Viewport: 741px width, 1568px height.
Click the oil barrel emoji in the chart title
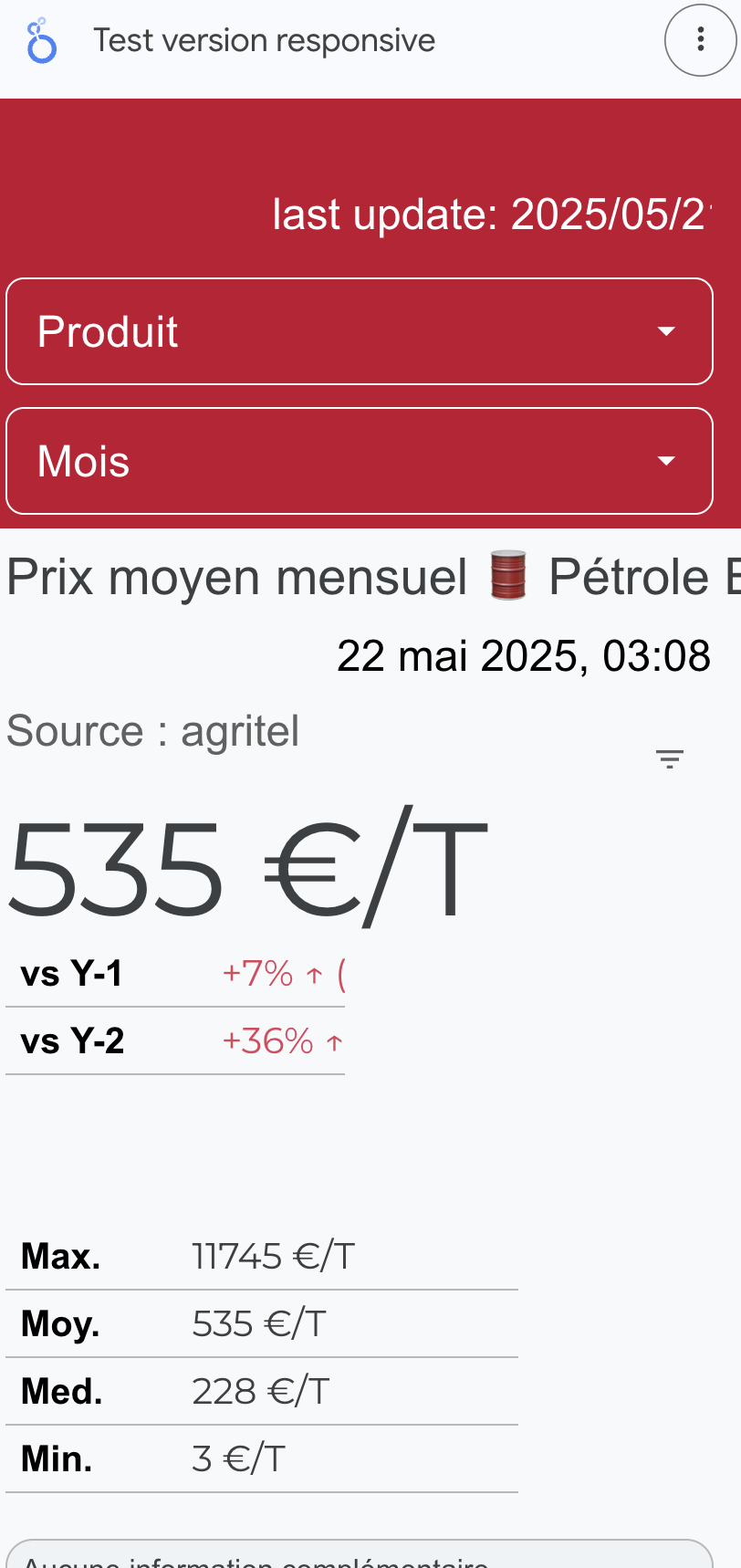[x=508, y=576]
